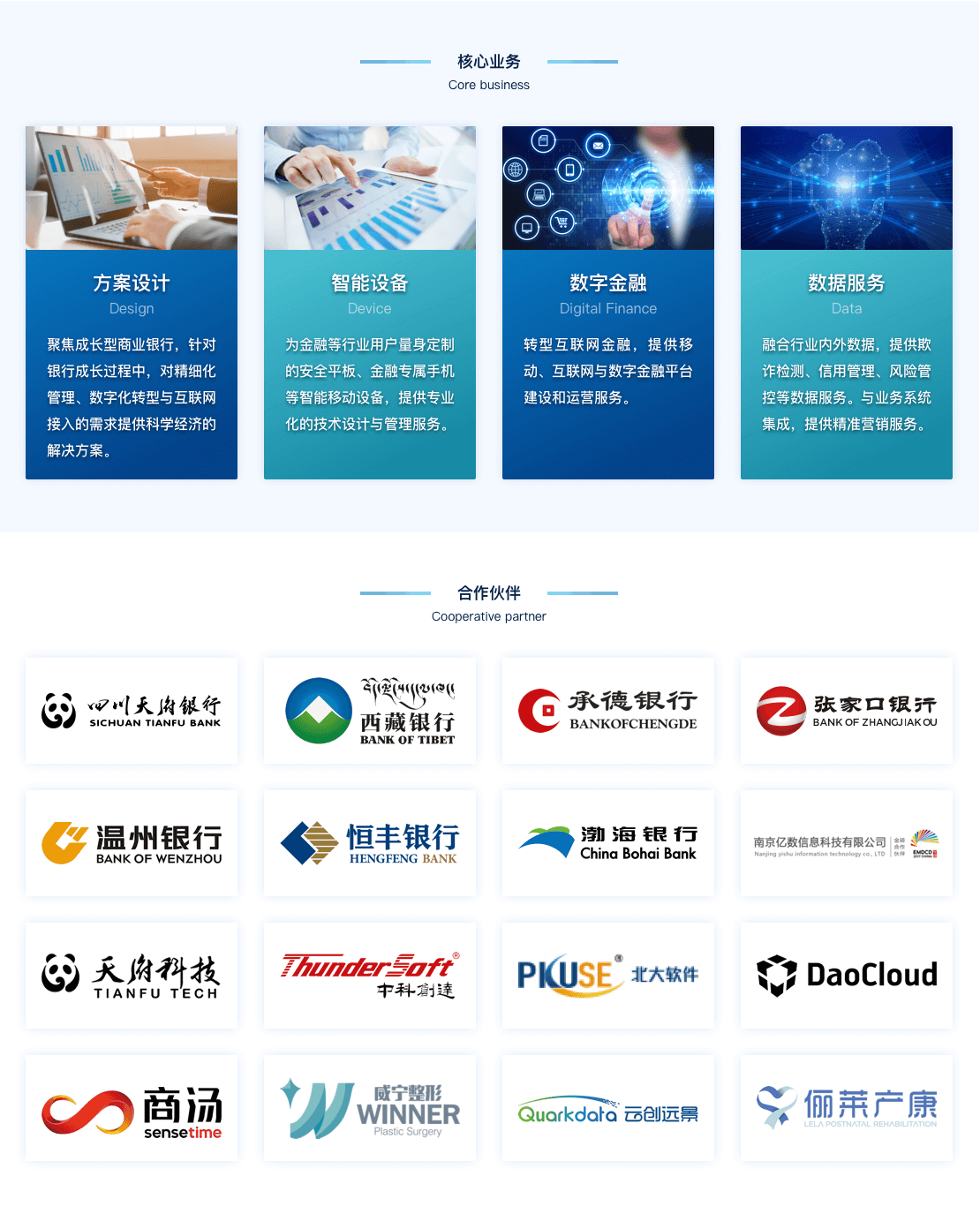This screenshot has width=980, height=1214.
Task: Select the Bank of Tibet partner tile
Action: click(370, 711)
